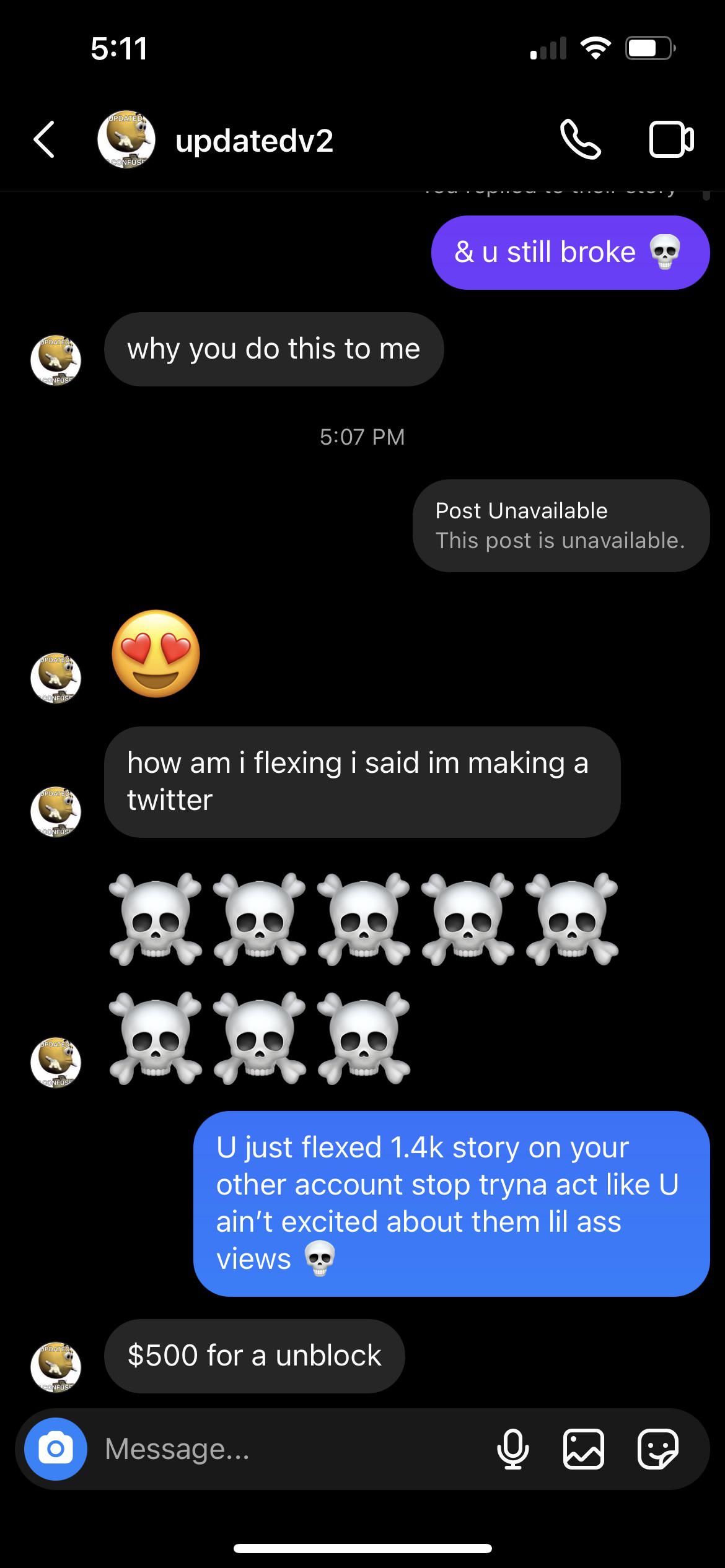Open the camera from the message bar
The width and height of the screenshot is (725, 1568).
pyautogui.click(x=56, y=1448)
